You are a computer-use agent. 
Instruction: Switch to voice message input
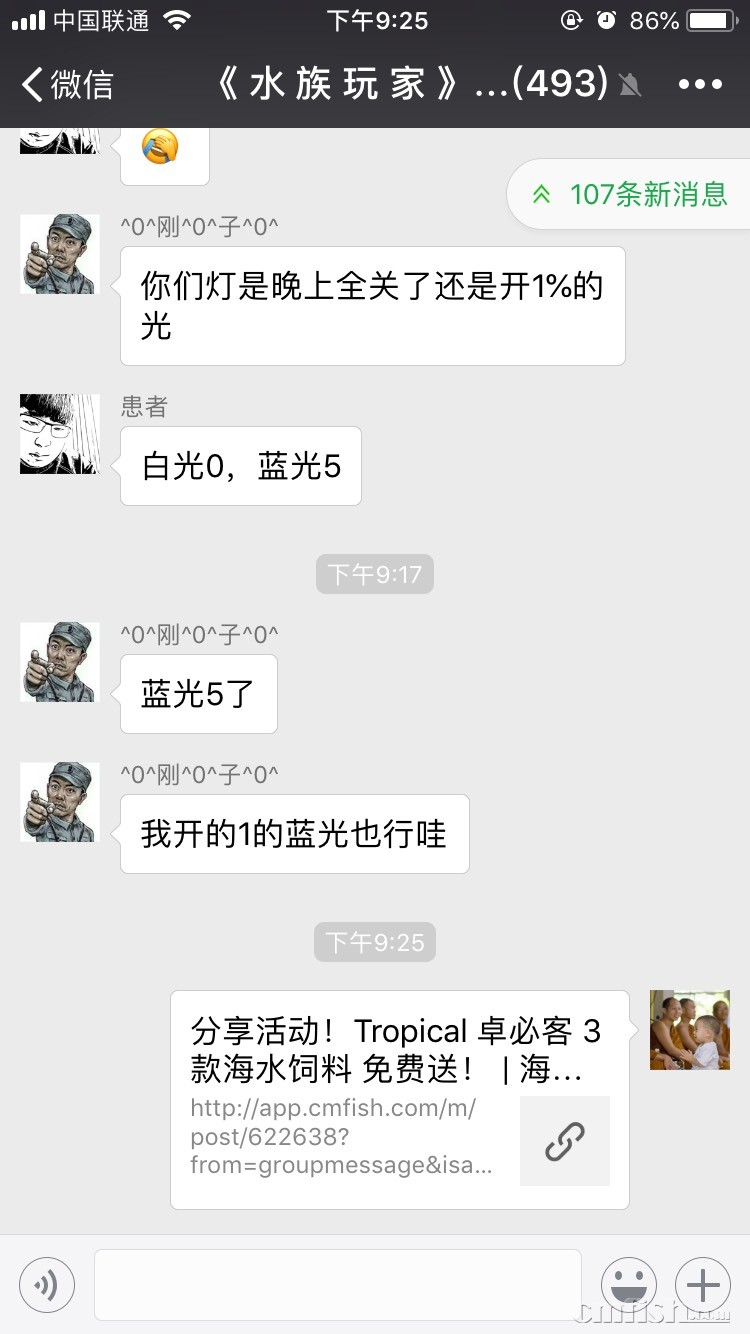pos(47,1284)
